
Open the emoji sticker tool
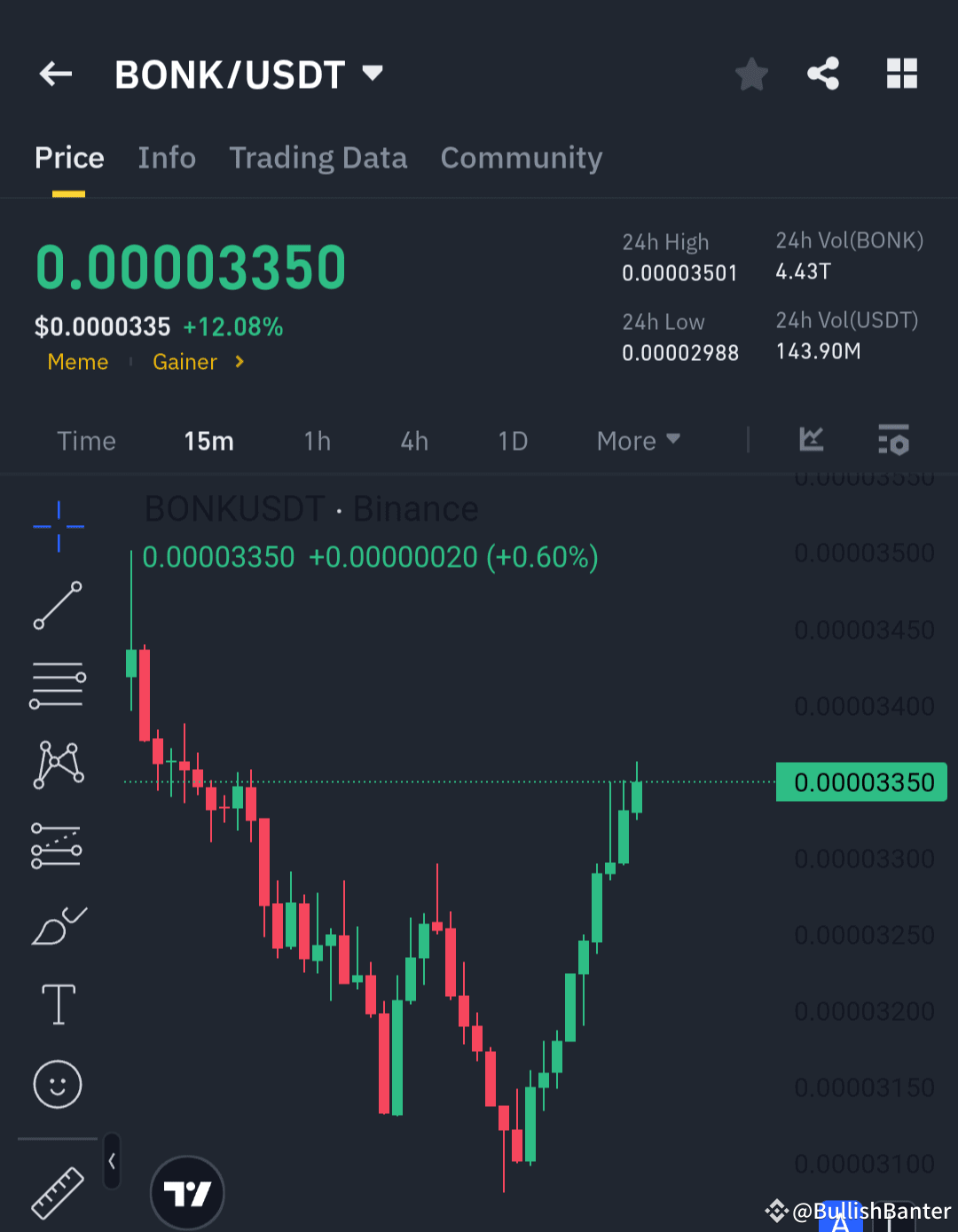[57, 1084]
